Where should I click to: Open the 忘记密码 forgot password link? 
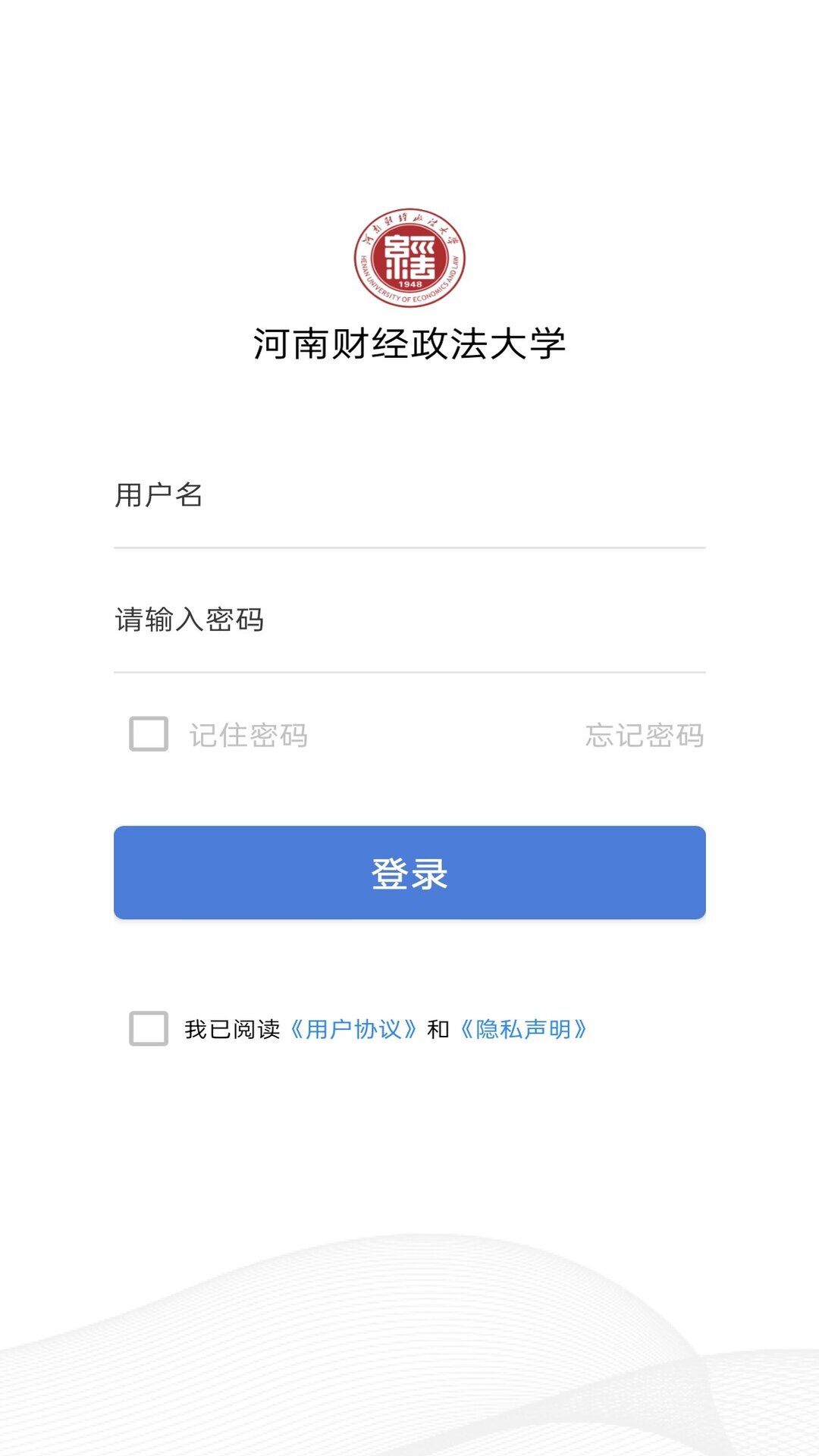tap(644, 736)
